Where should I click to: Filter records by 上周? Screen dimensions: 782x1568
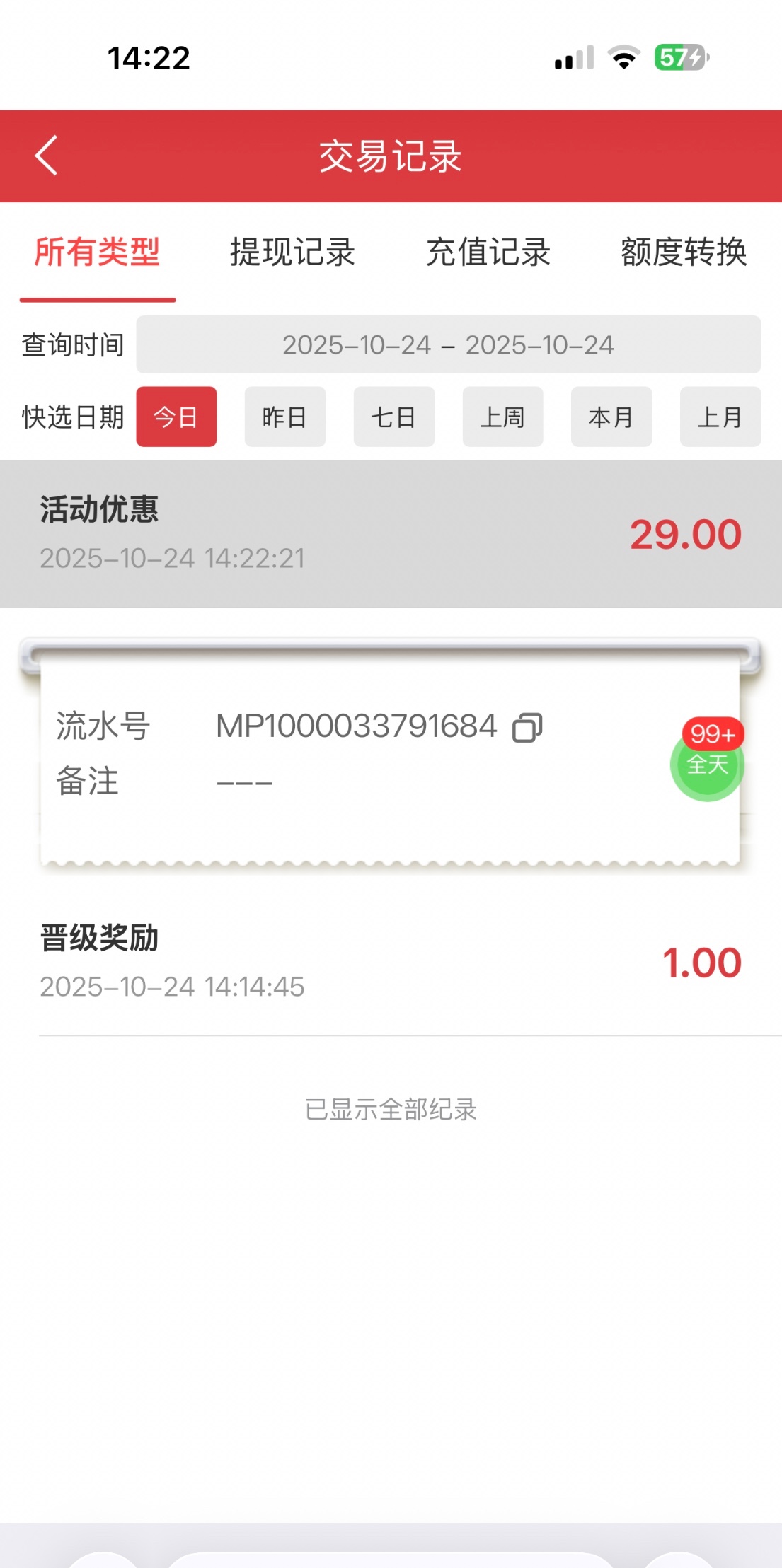502,417
